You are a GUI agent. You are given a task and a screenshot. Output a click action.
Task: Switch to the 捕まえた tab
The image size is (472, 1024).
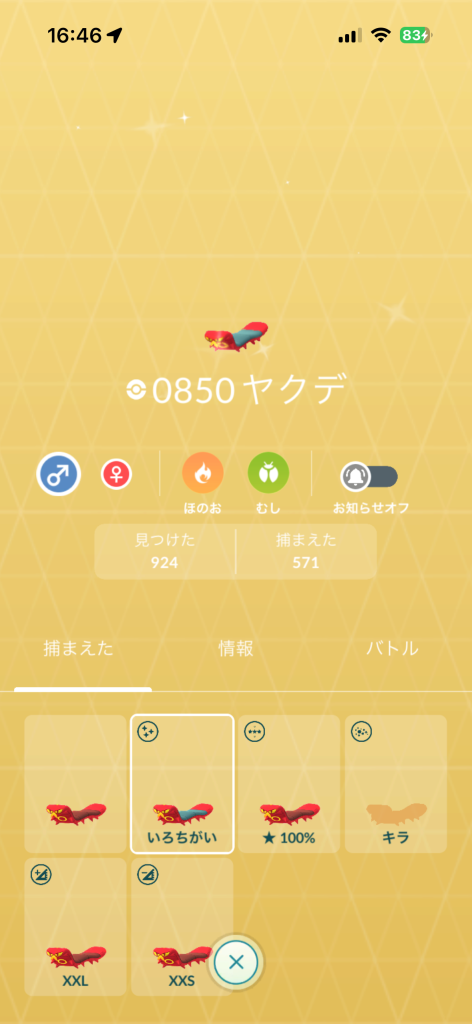(78, 648)
